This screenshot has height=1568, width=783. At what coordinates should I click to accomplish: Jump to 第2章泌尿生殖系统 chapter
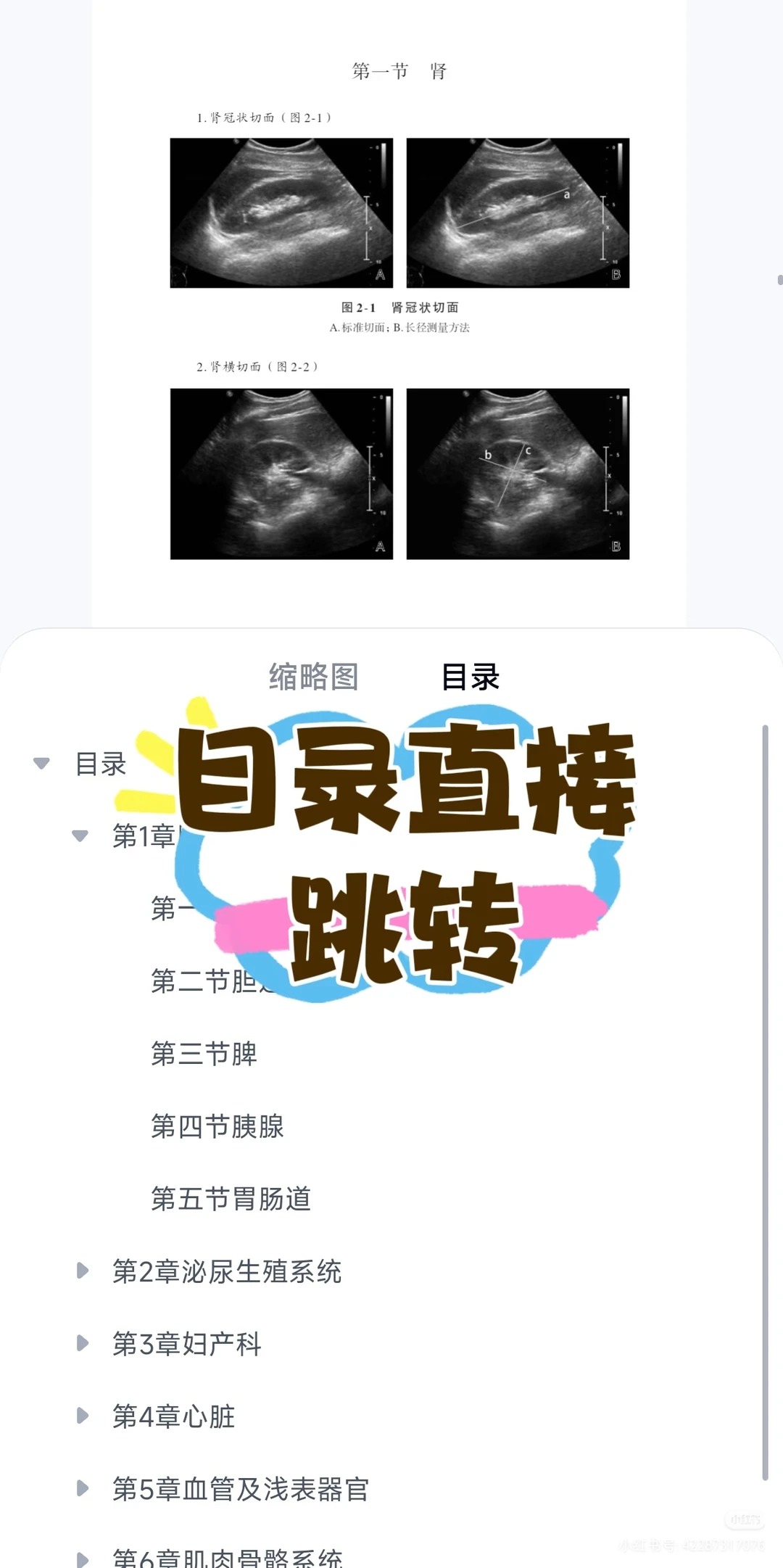coord(226,1271)
